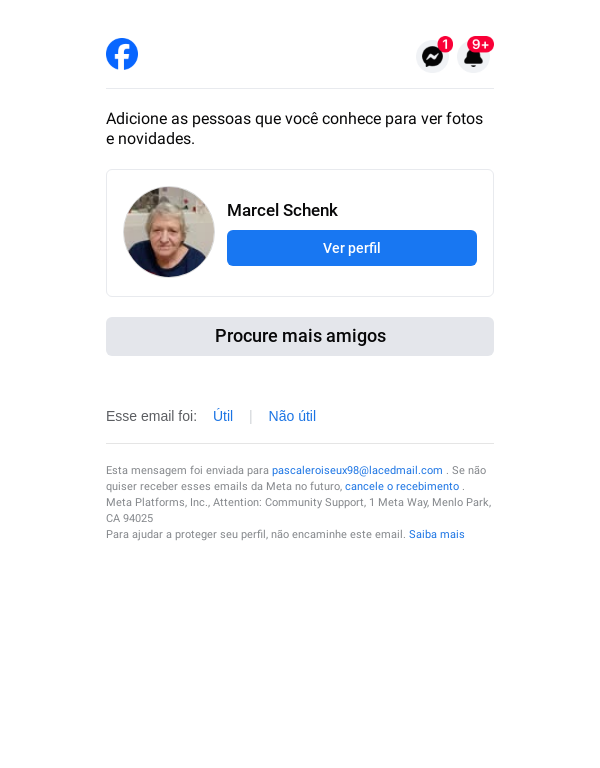Open Marcel Schenk name link
Viewport: 600px width, 768px height.
coord(282,210)
